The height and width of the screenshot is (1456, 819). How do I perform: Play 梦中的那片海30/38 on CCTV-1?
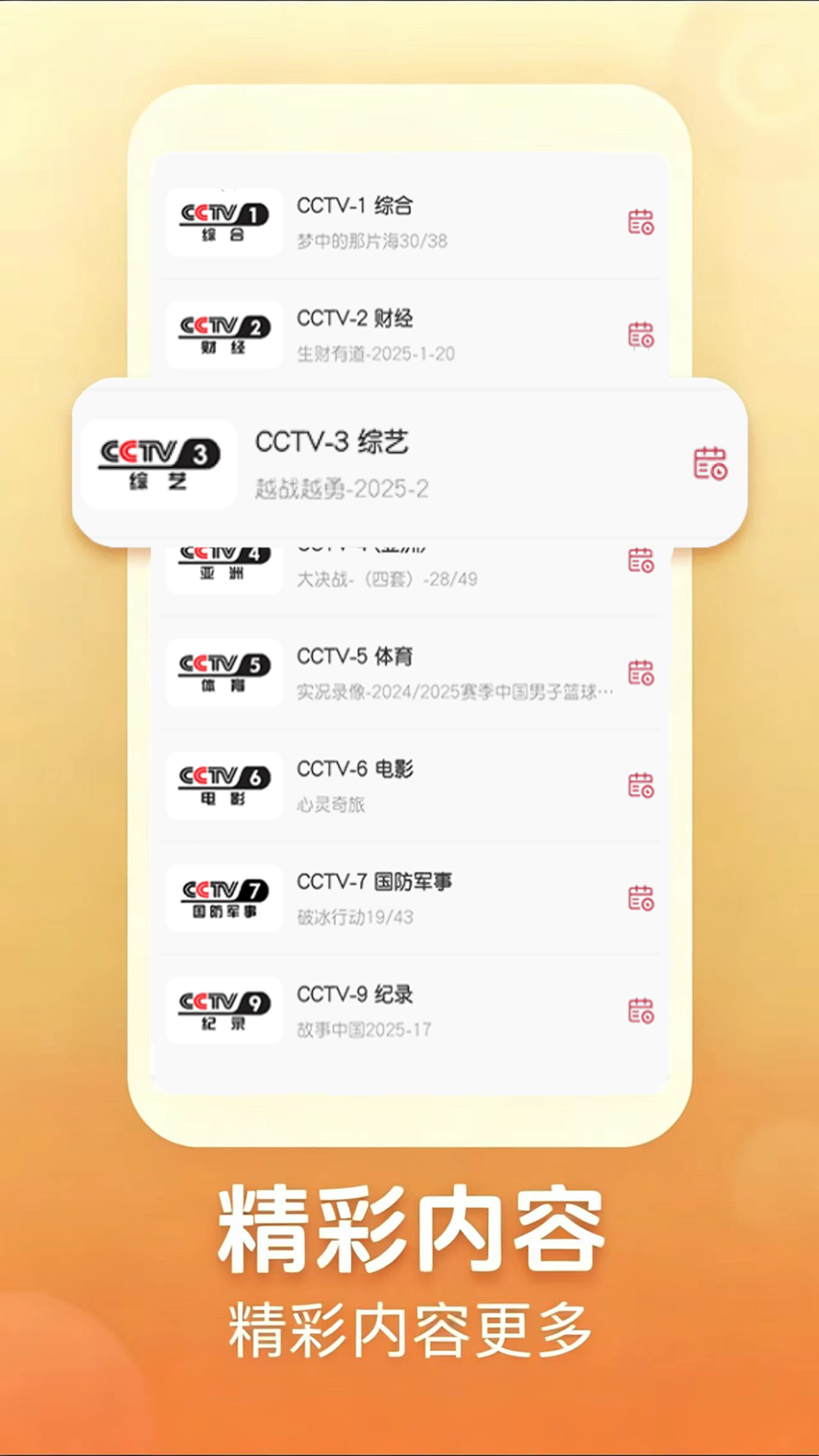coord(372,241)
